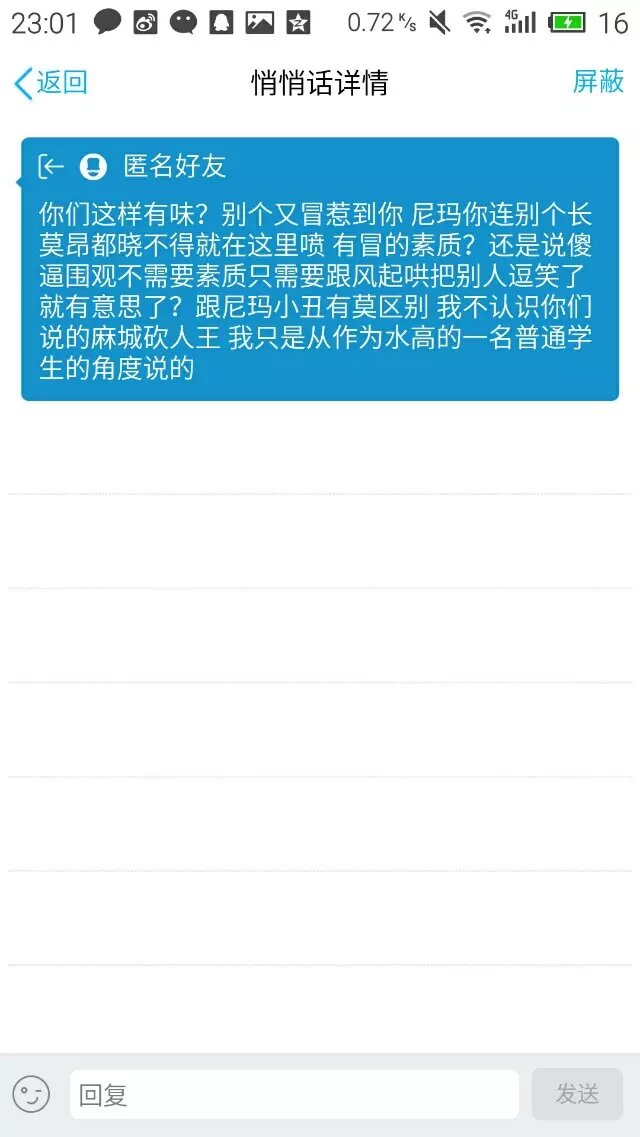Send the reply with 发送

tap(577, 1094)
